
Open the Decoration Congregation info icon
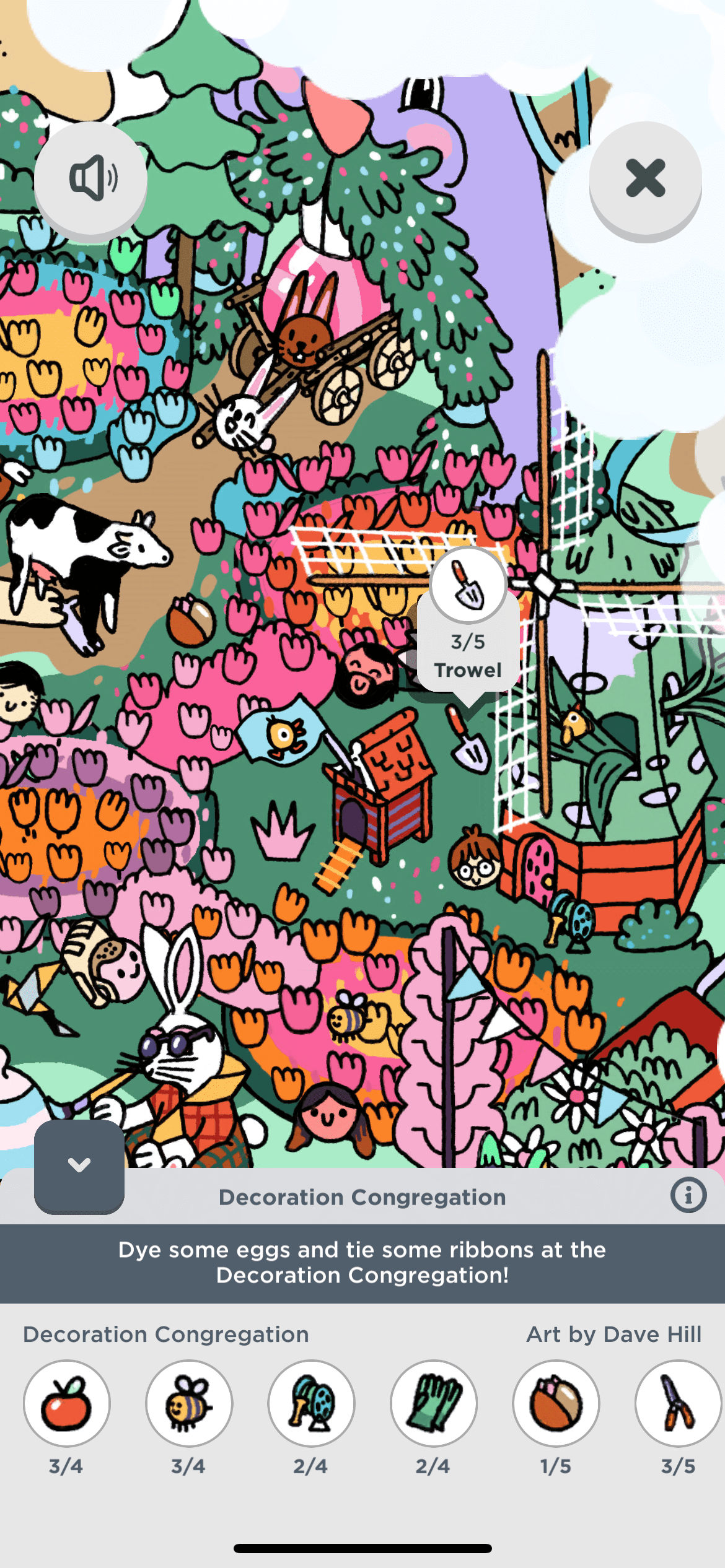click(x=688, y=1195)
